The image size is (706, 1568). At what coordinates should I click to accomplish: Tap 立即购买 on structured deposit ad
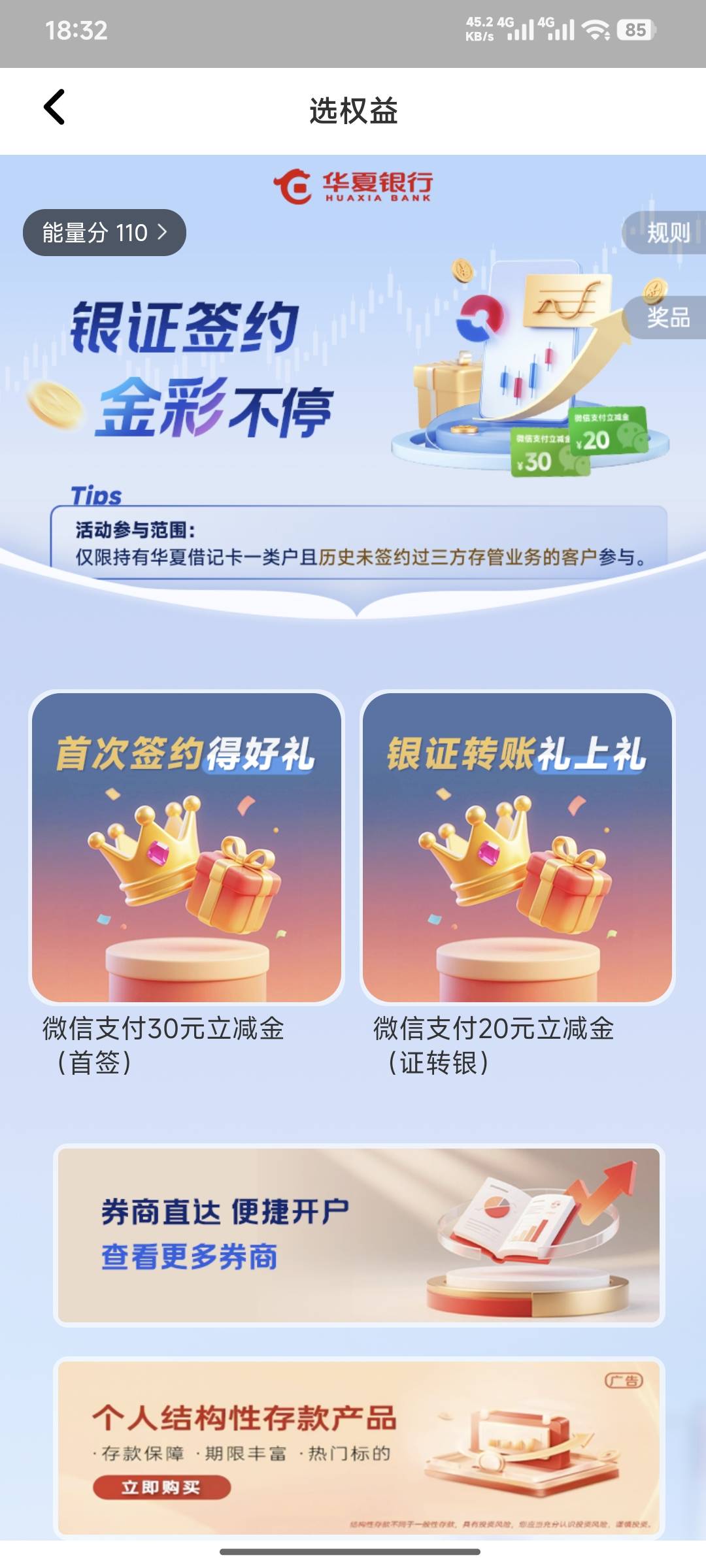pos(161,1488)
